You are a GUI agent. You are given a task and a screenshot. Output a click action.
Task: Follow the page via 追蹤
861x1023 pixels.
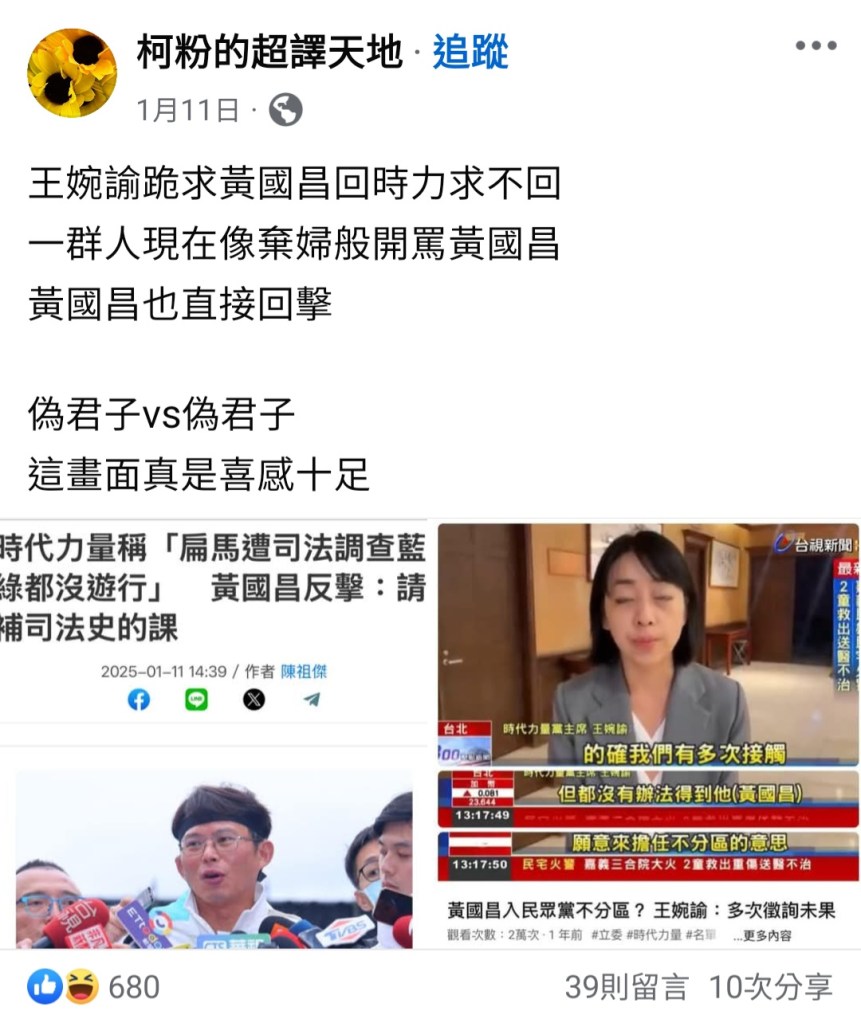(470, 52)
